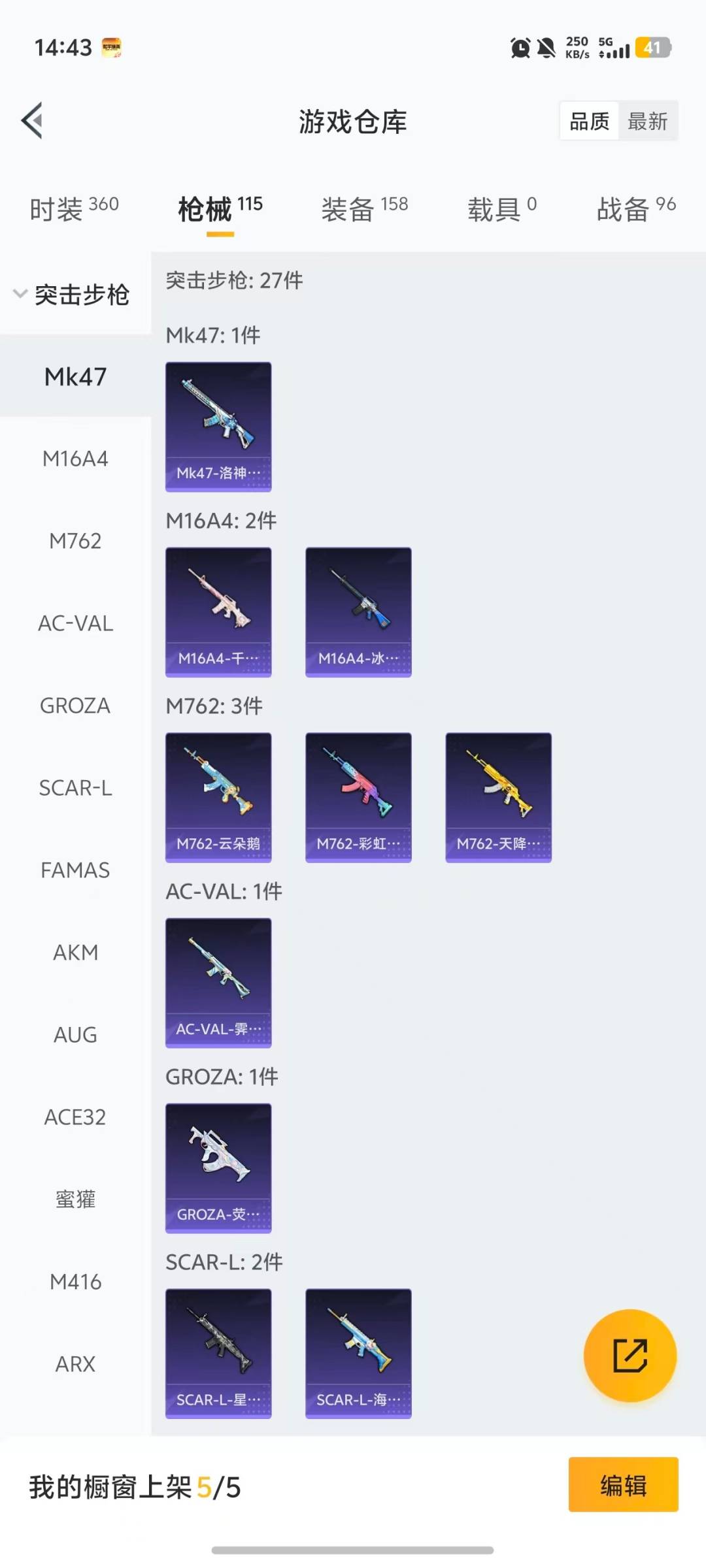Tap the yellow floating share button
Viewport: 706px width, 1568px height.
pos(630,1356)
